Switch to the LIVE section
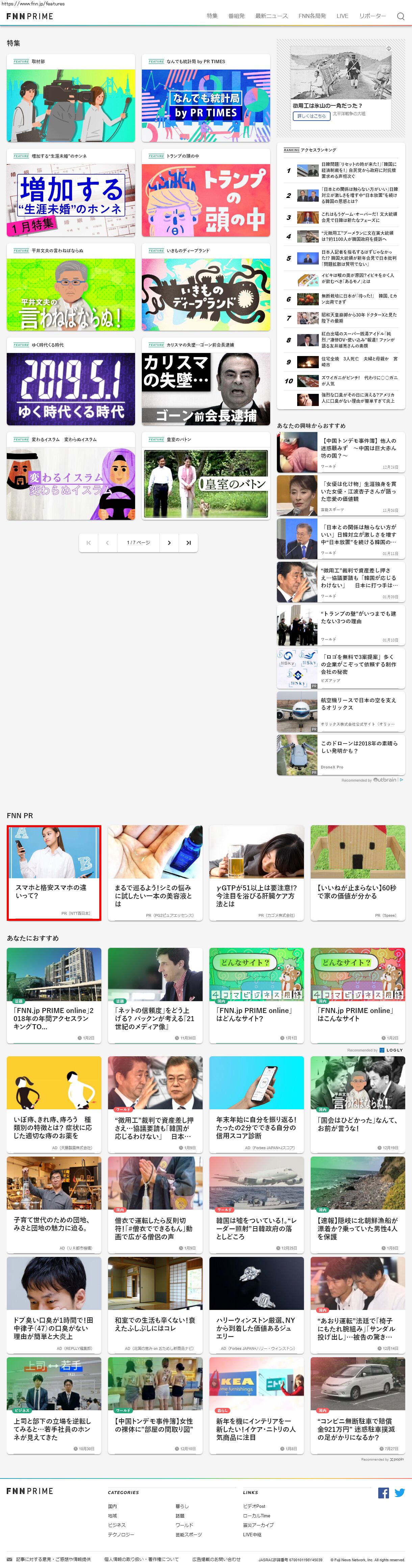This screenshot has width=412, height=1568. pyautogui.click(x=343, y=16)
